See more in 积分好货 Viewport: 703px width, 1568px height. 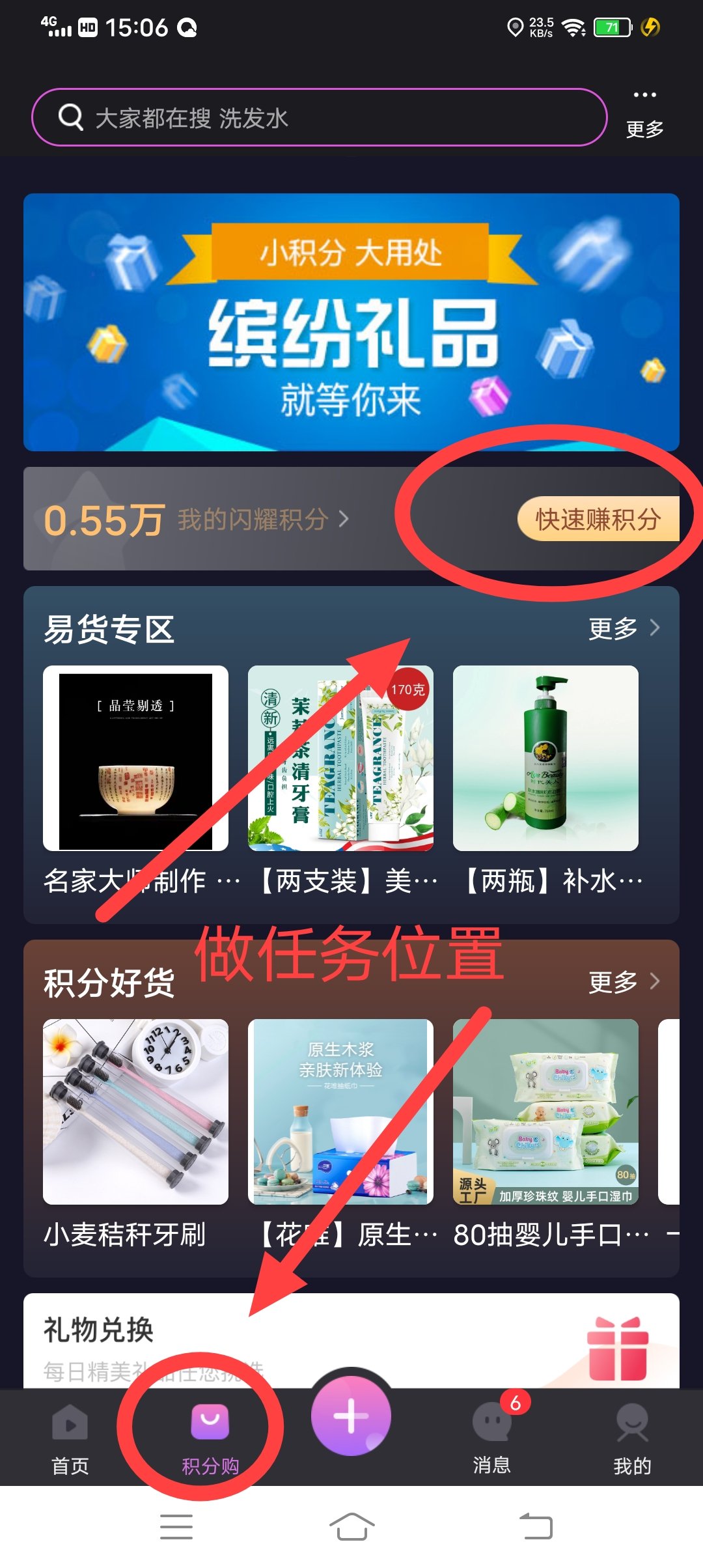pyautogui.click(x=623, y=982)
